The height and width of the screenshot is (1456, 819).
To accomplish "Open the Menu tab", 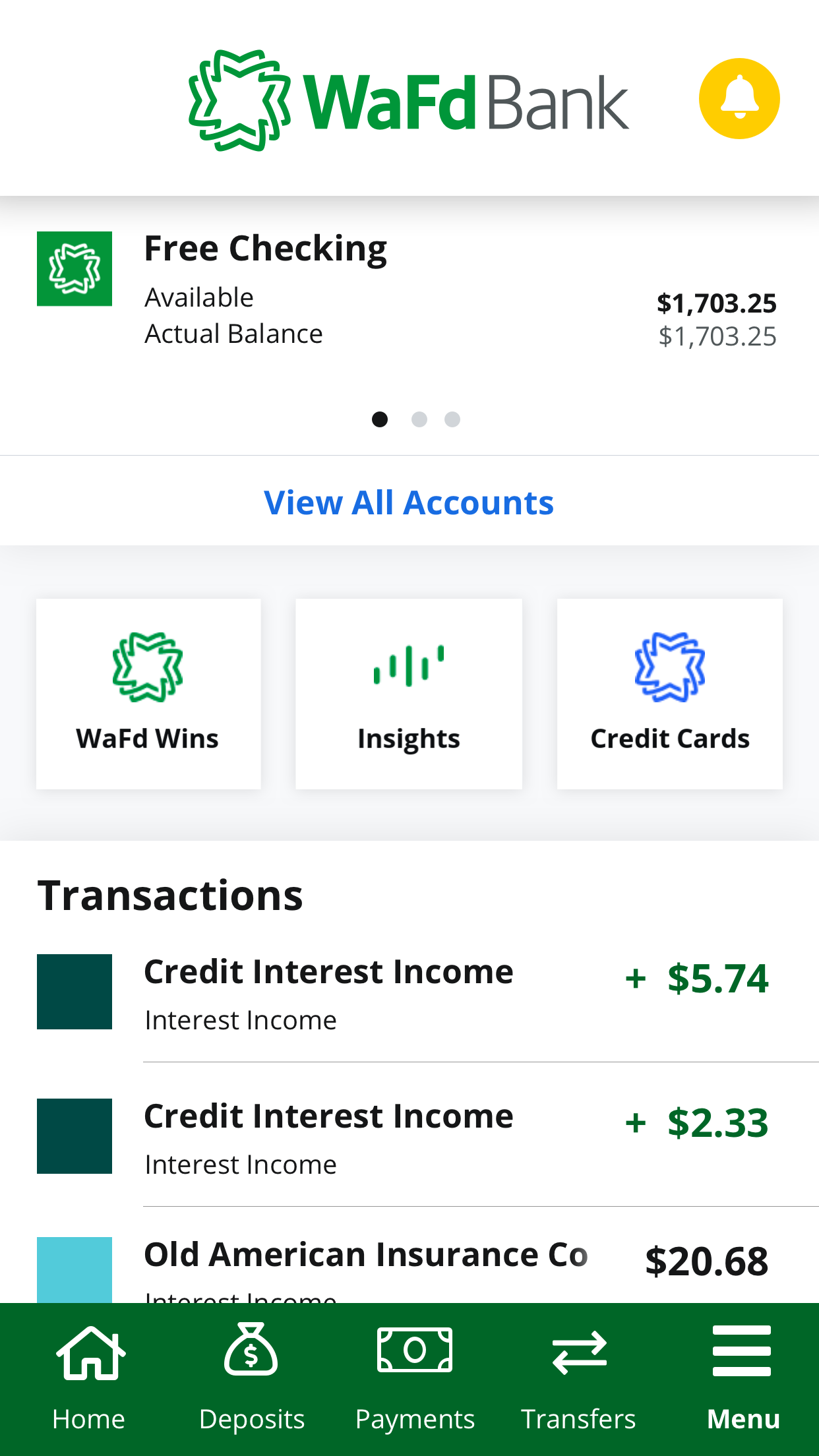I will pos(743,1378).
